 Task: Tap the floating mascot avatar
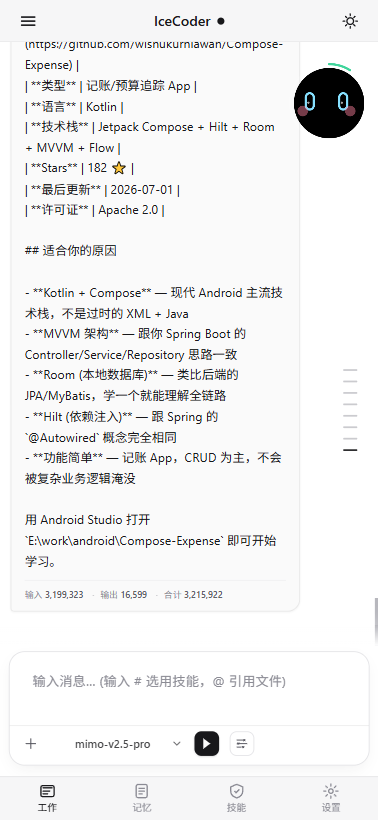[x=328, y=102]
